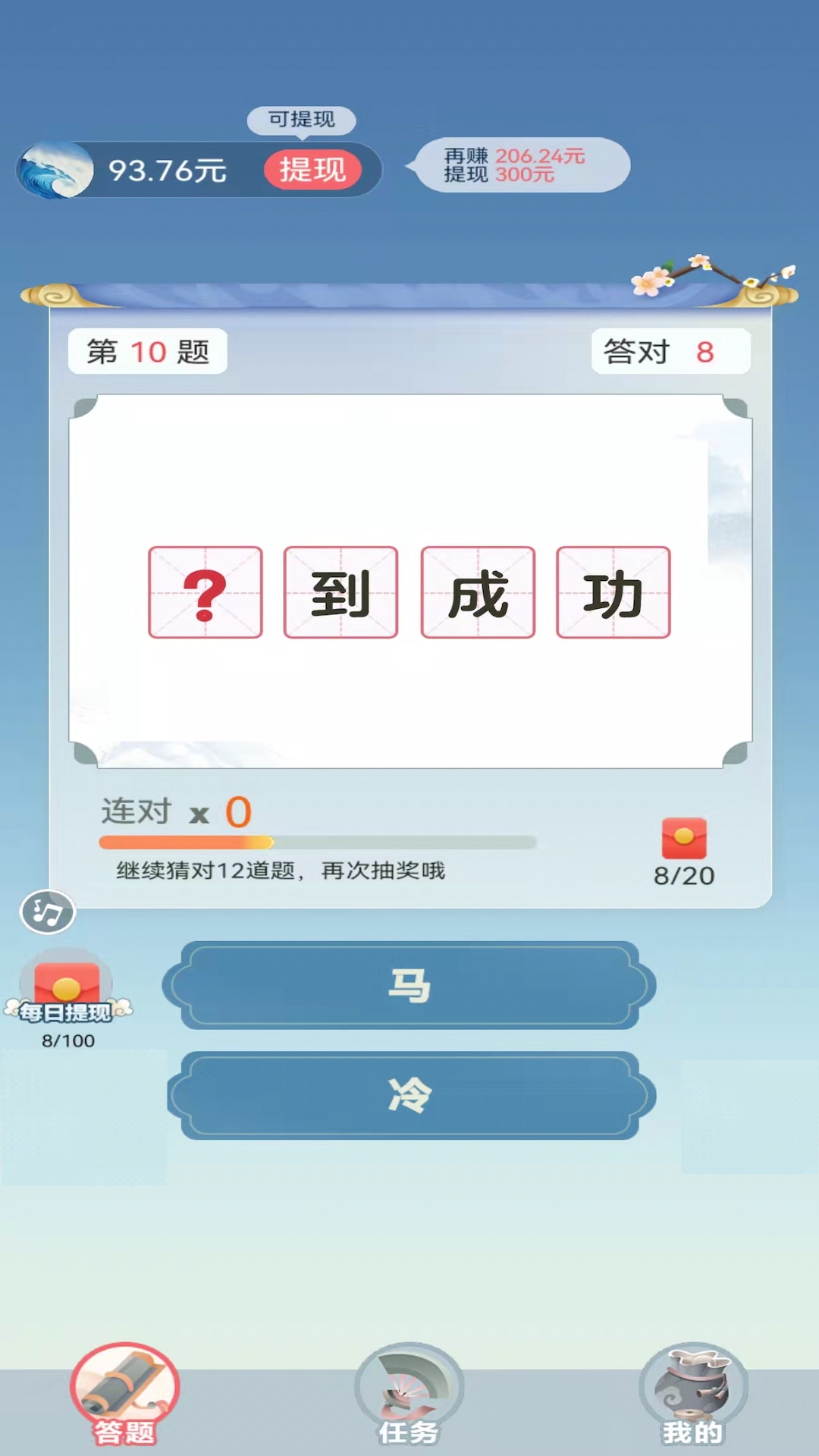Switch to the 任务 tab
819x1456 pixels.
tap(409, 1394)
